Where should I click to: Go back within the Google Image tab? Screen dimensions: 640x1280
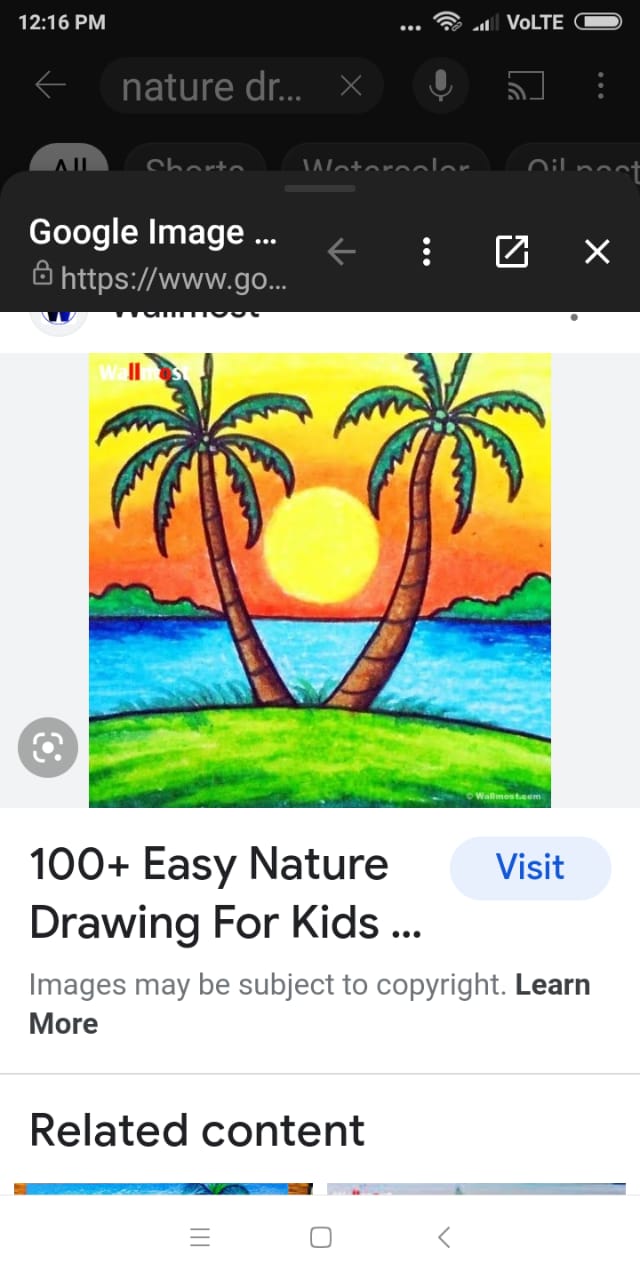[x=342, y=252]
